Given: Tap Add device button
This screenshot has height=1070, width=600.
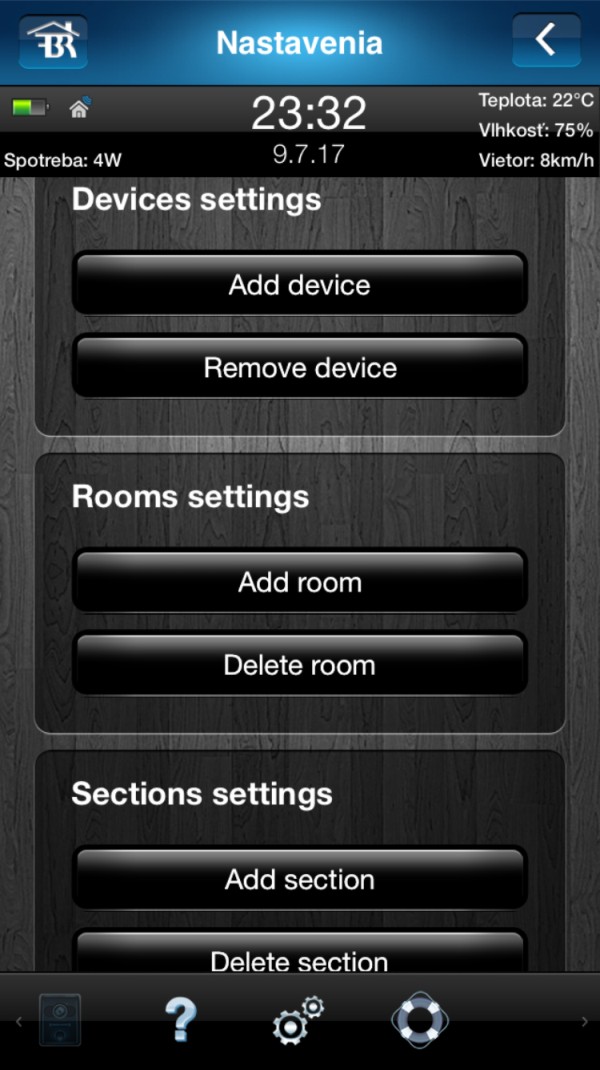Looking at the screenshot, I should (x=300, y=284).
